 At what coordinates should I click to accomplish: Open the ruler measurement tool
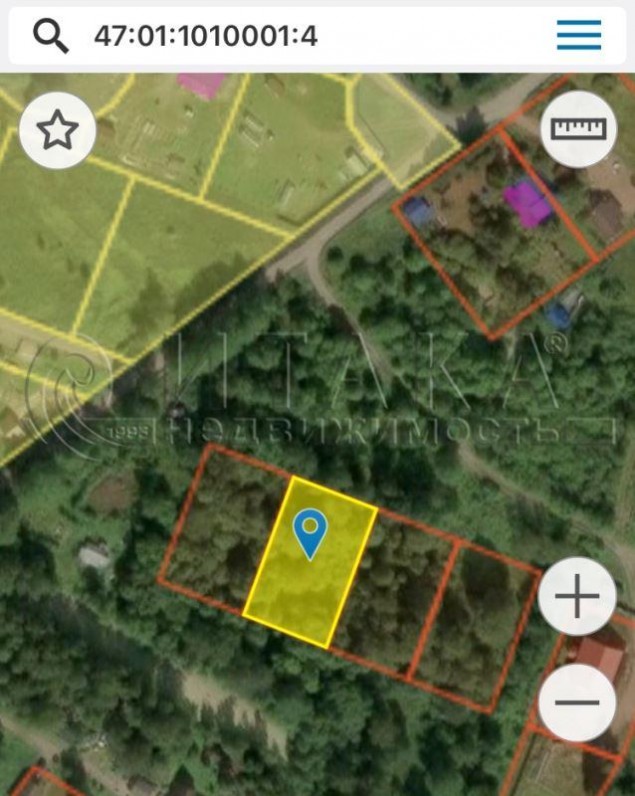coord(580,129)
